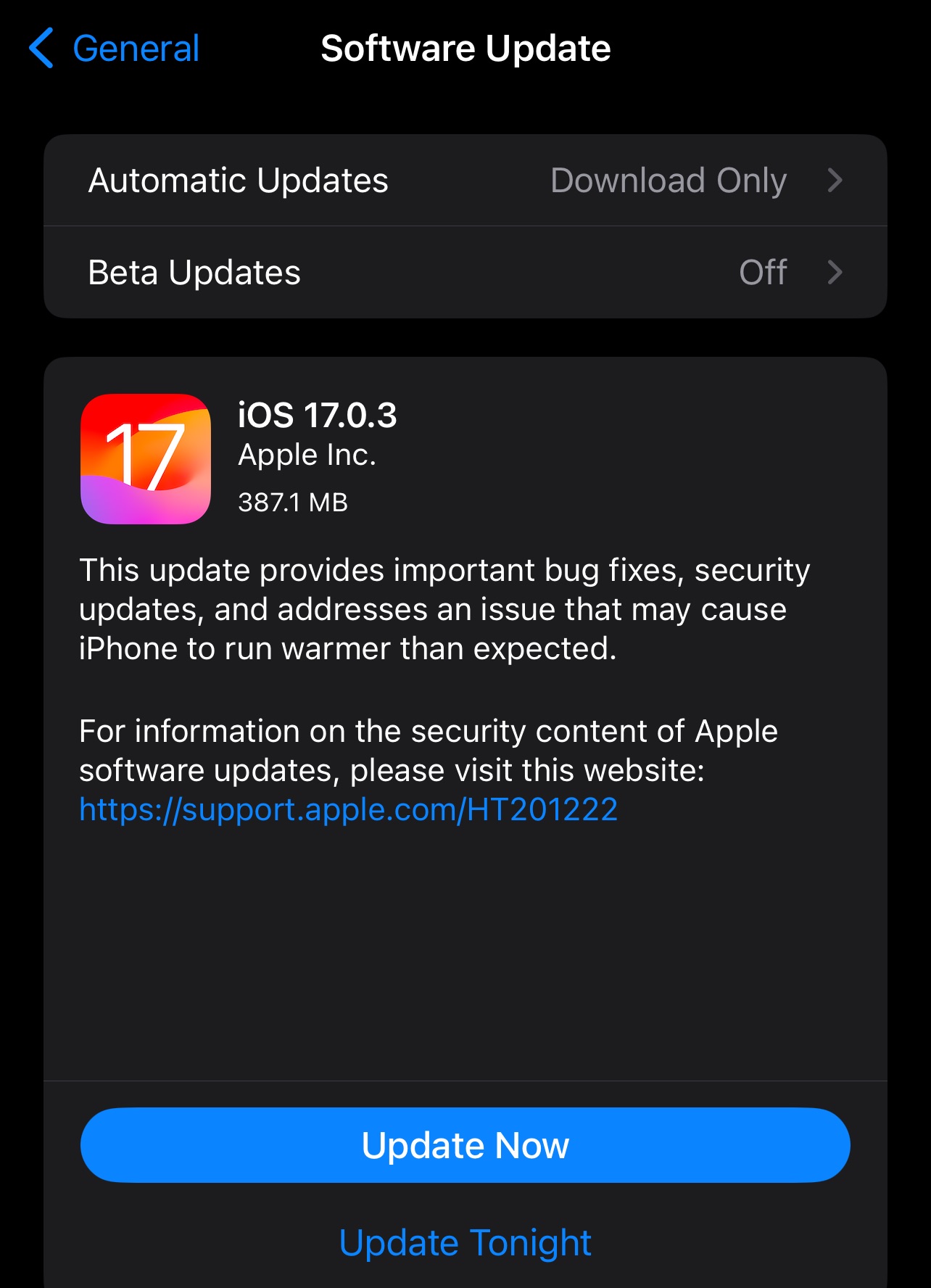Open Automatic Updates settings
The height and width of the screenshot is (1288, 931).
(x=465, y=181)
